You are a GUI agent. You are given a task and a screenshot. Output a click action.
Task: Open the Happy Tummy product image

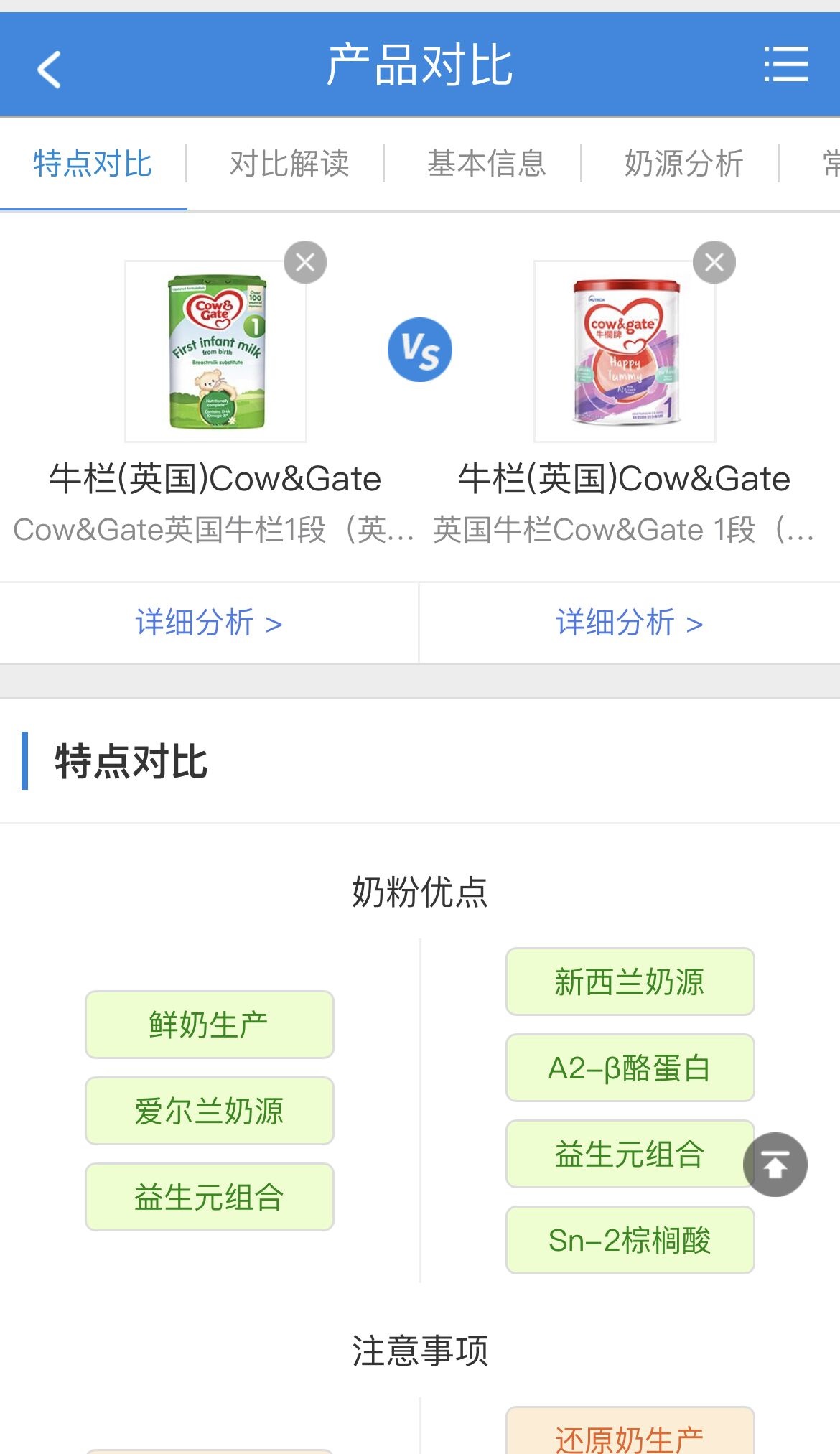tap(625, 351)
